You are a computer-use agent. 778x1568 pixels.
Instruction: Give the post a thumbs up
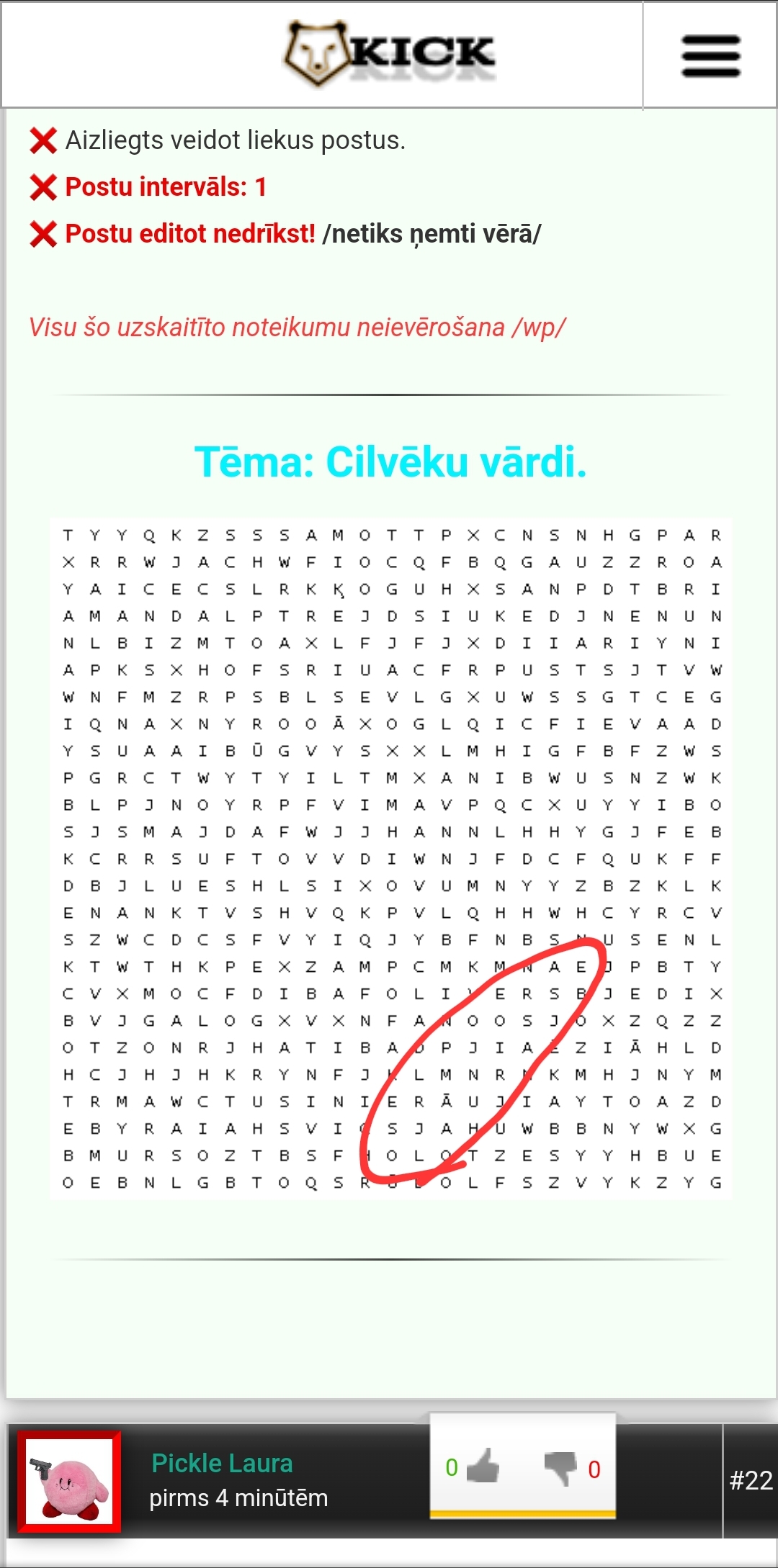tap(483, 1466)
